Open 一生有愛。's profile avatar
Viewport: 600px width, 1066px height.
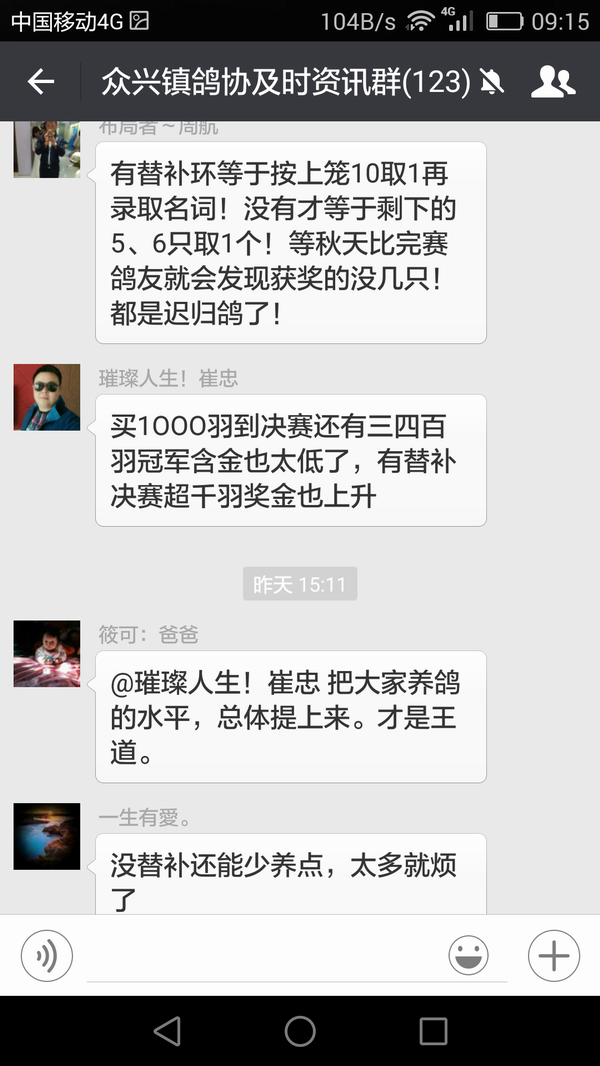[46, 836]
